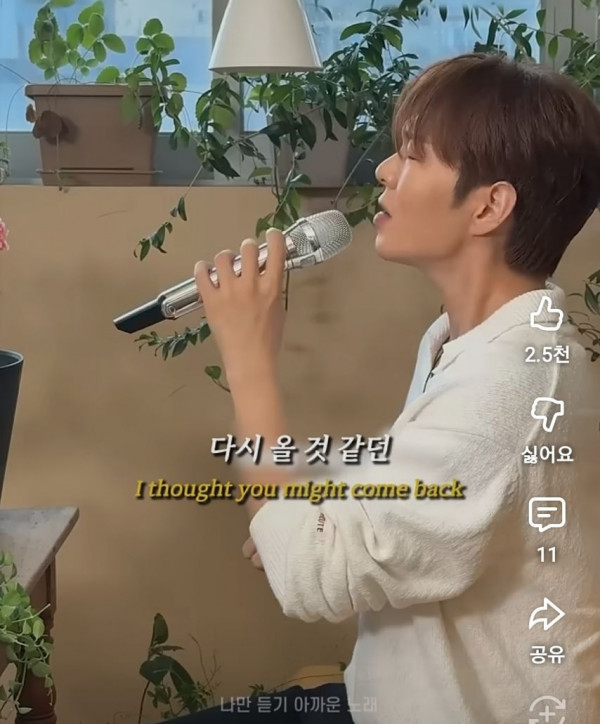Open the comments with 11 replies
Screen dimensions: 600x724
pyautogui.click(x=546, y=515)
